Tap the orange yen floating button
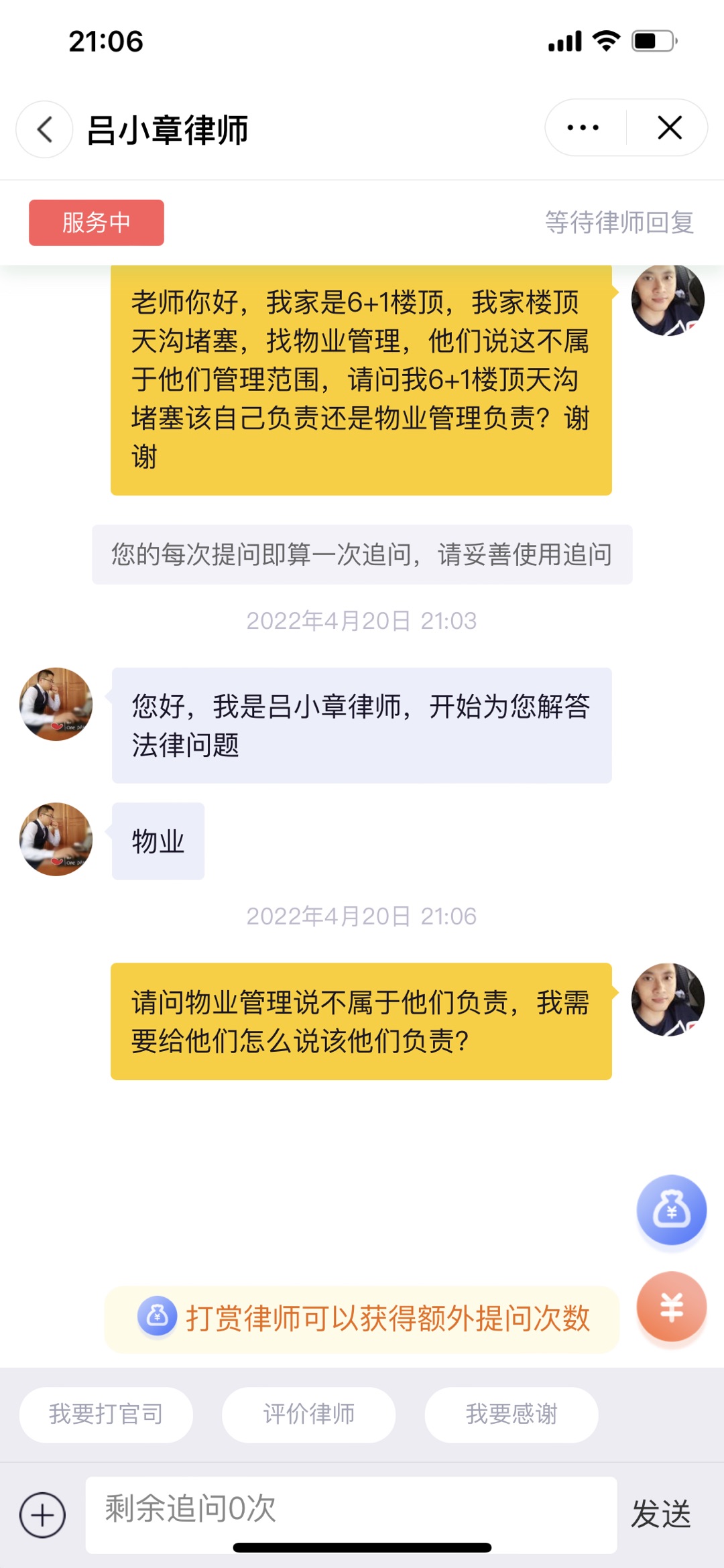 [x=671, y=1307]
